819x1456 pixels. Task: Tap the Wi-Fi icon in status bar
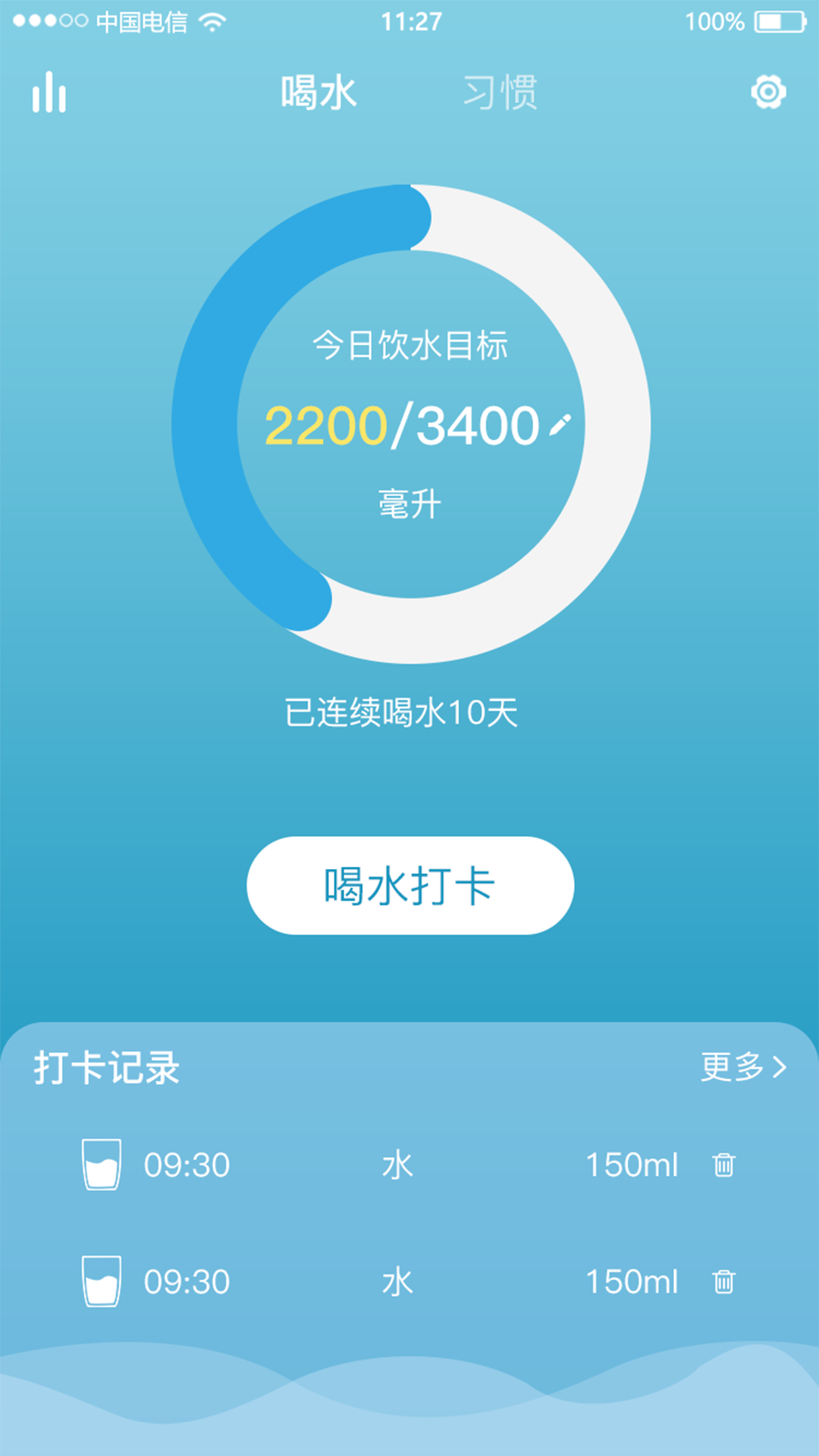pyautogui.click(x=211, y=21)
